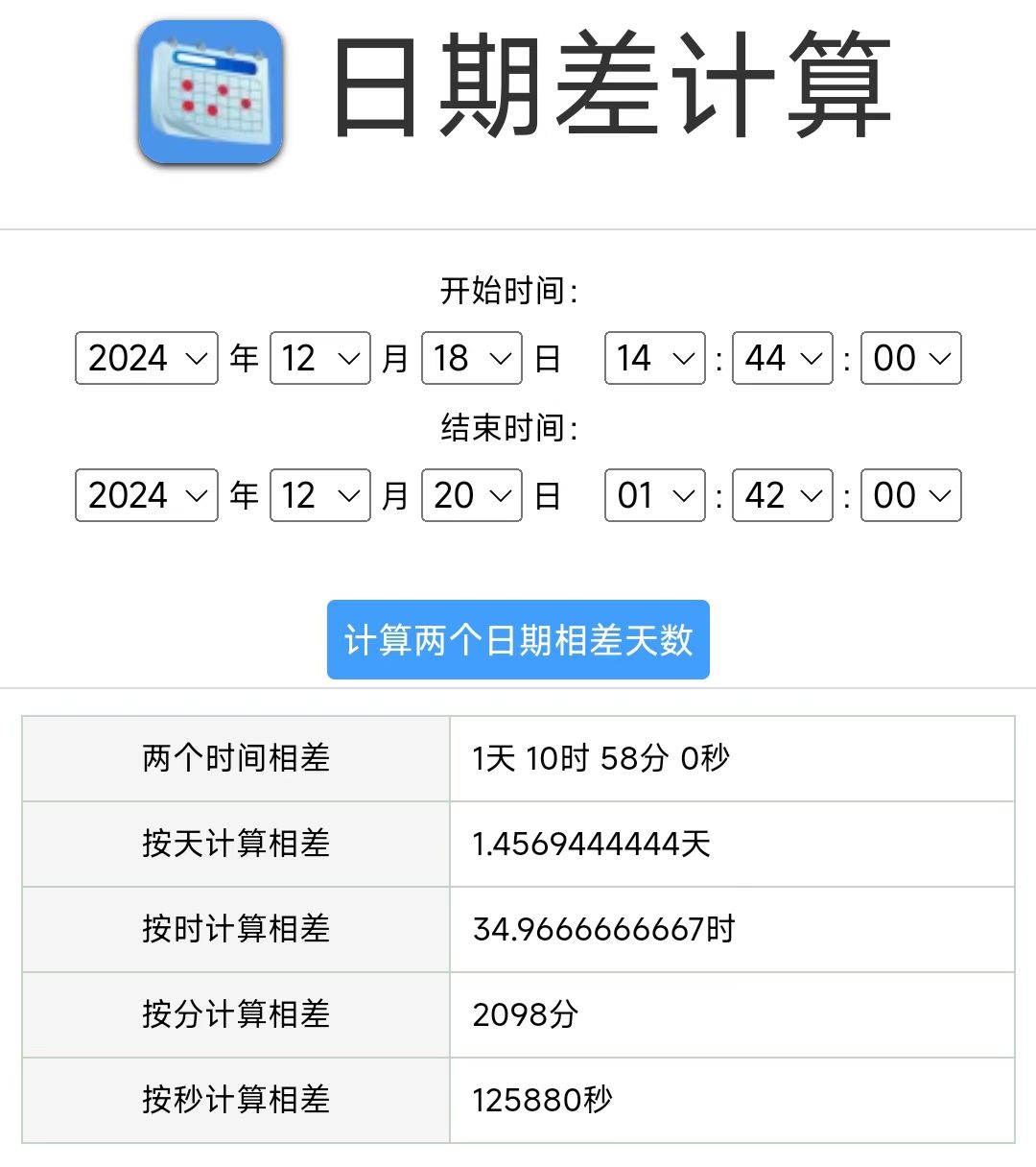Open the start time day dropdown showing 18

tap(471, 358)
